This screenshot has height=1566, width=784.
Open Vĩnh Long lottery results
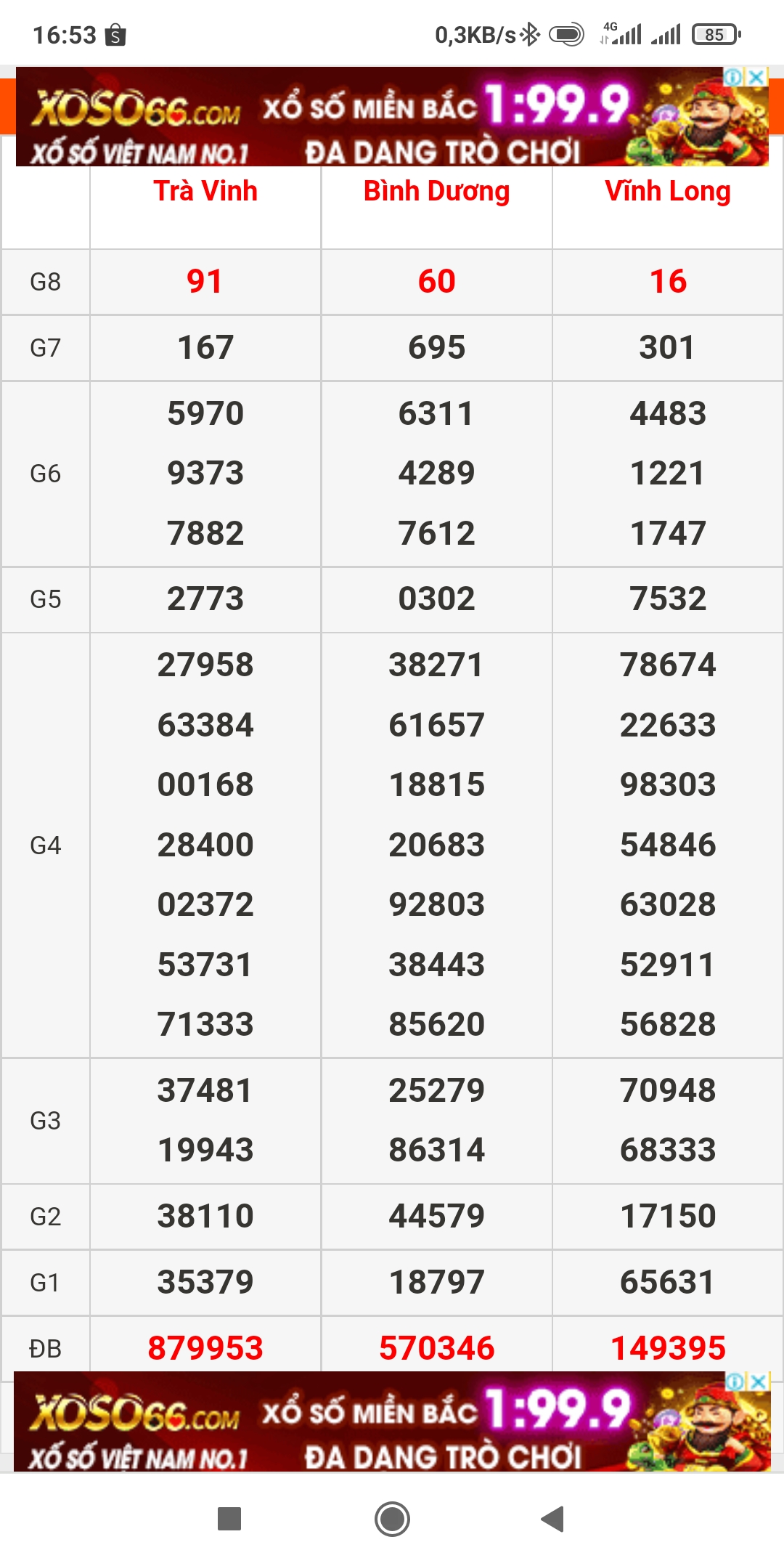(667, 191)
